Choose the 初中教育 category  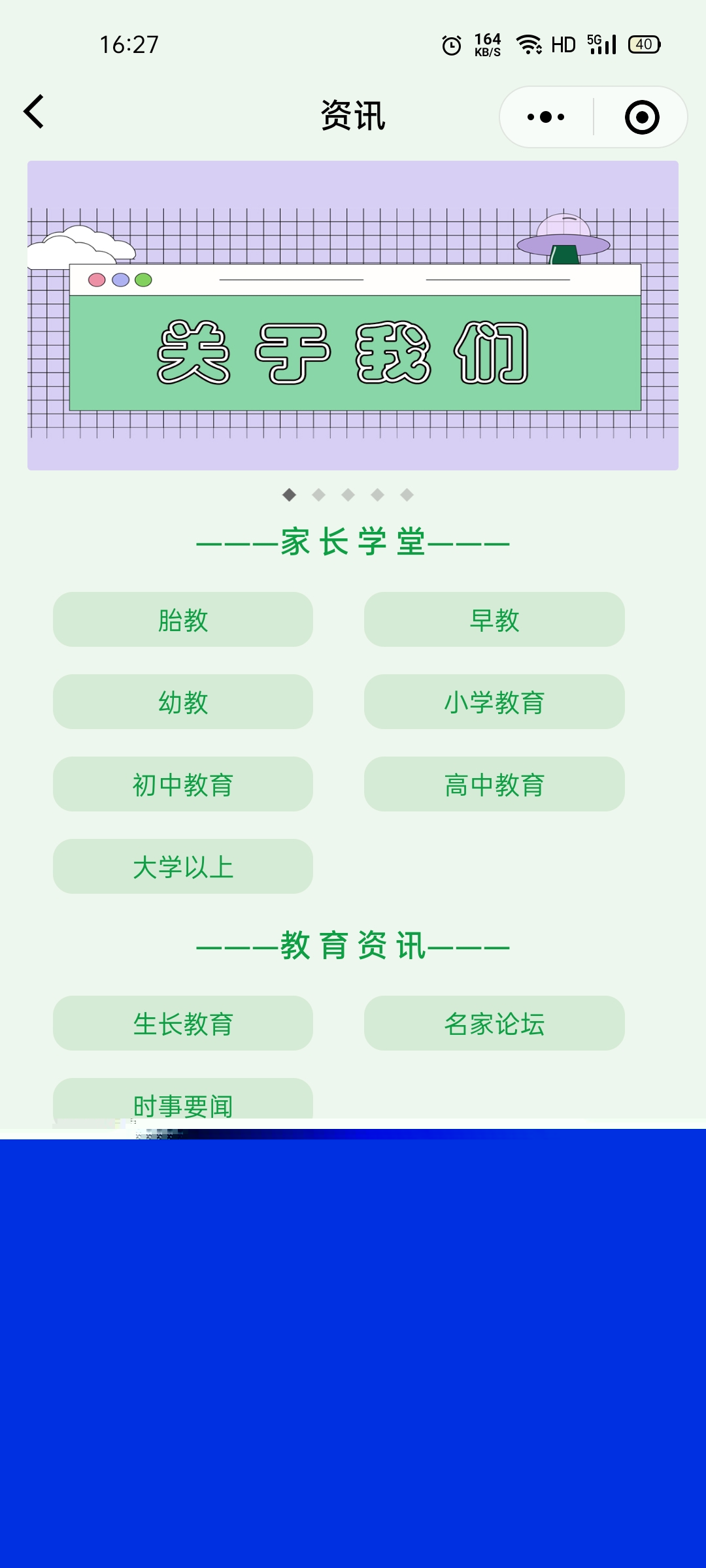(183, 784)
